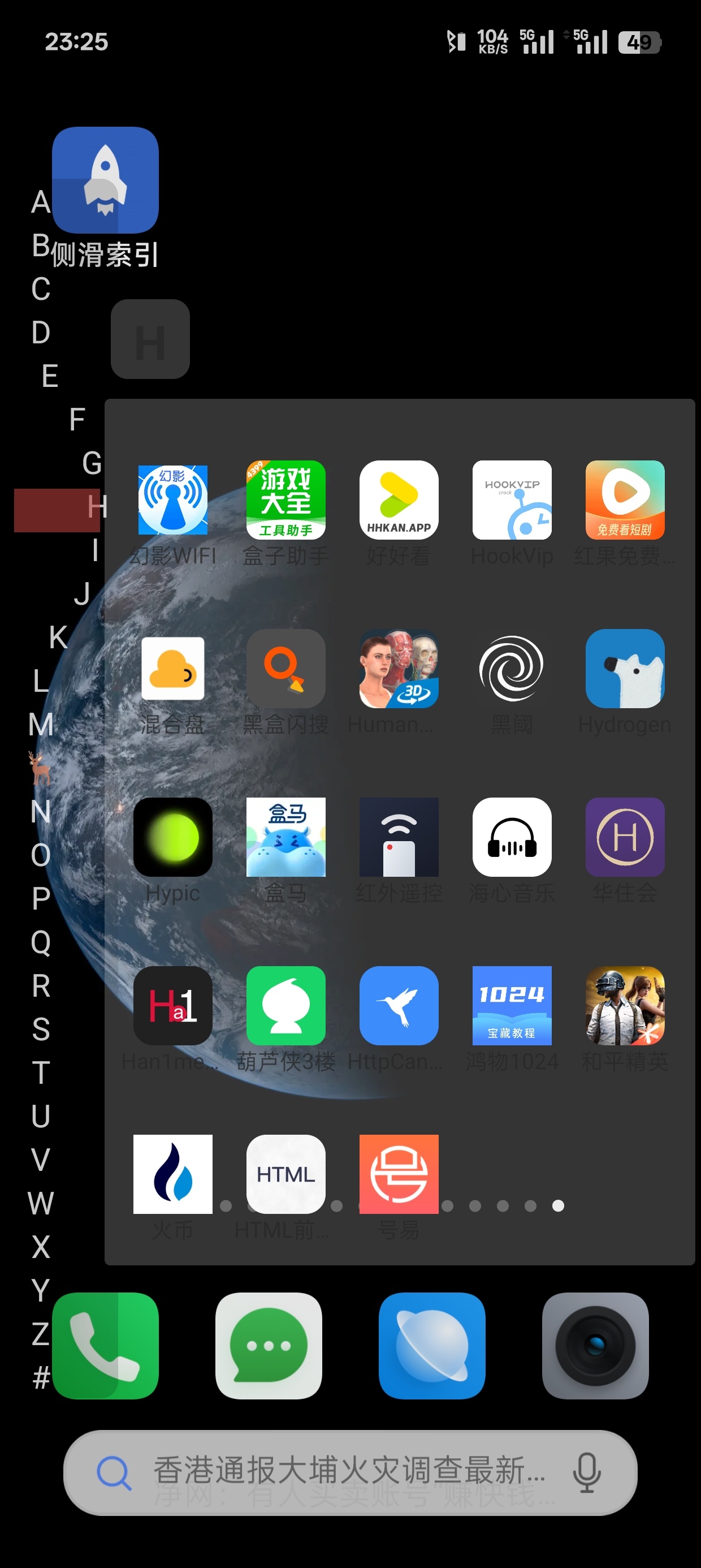Open 和平精英 game
This screenshot has height=1568, width=701.
pos(625,1006)
